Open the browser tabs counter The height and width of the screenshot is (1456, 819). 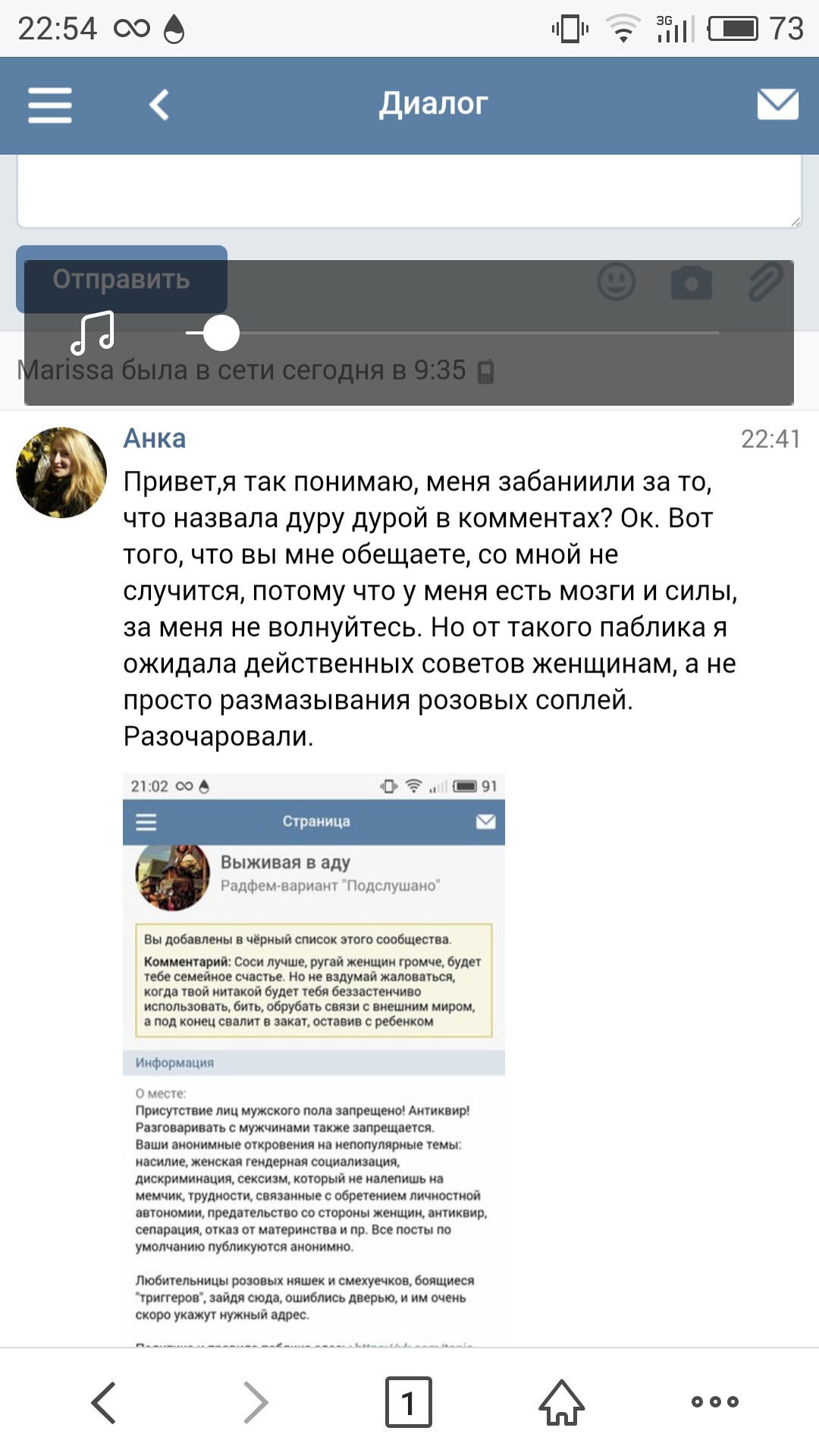click(x=408, y=1402)
